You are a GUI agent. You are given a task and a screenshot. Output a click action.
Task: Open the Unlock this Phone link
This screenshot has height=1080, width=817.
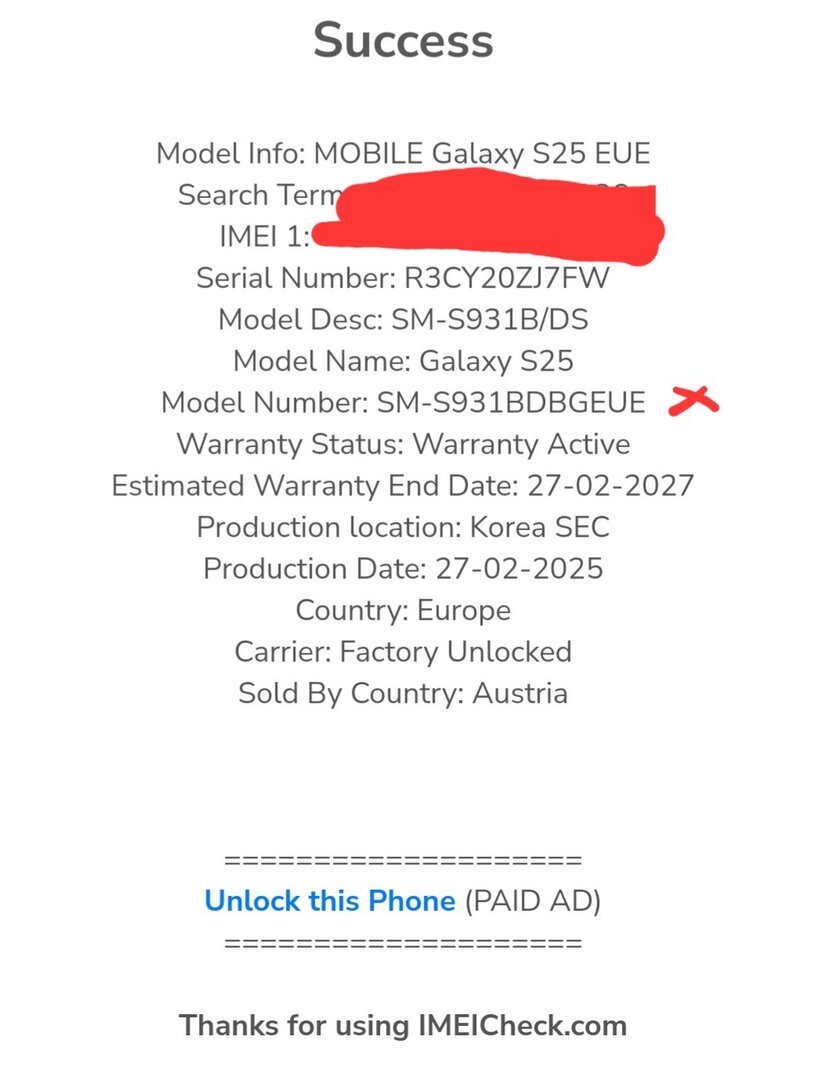pyautogui.click(x=329, y=901)
